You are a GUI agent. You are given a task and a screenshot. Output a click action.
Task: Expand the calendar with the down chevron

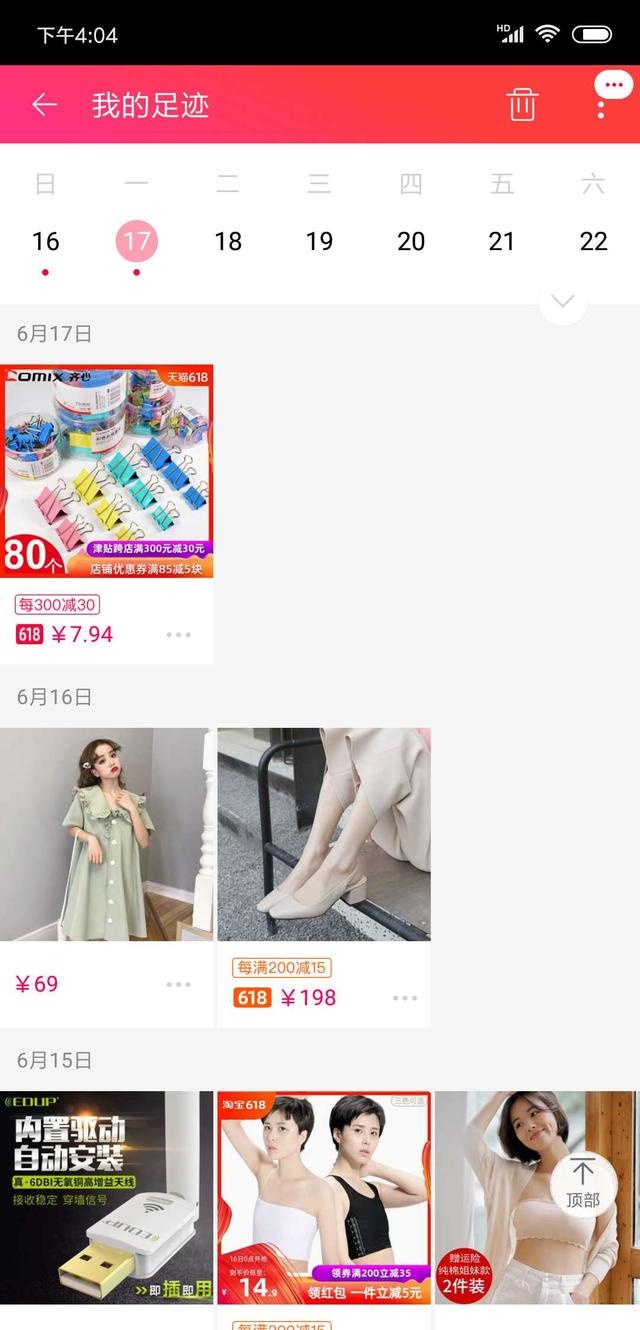563,300
